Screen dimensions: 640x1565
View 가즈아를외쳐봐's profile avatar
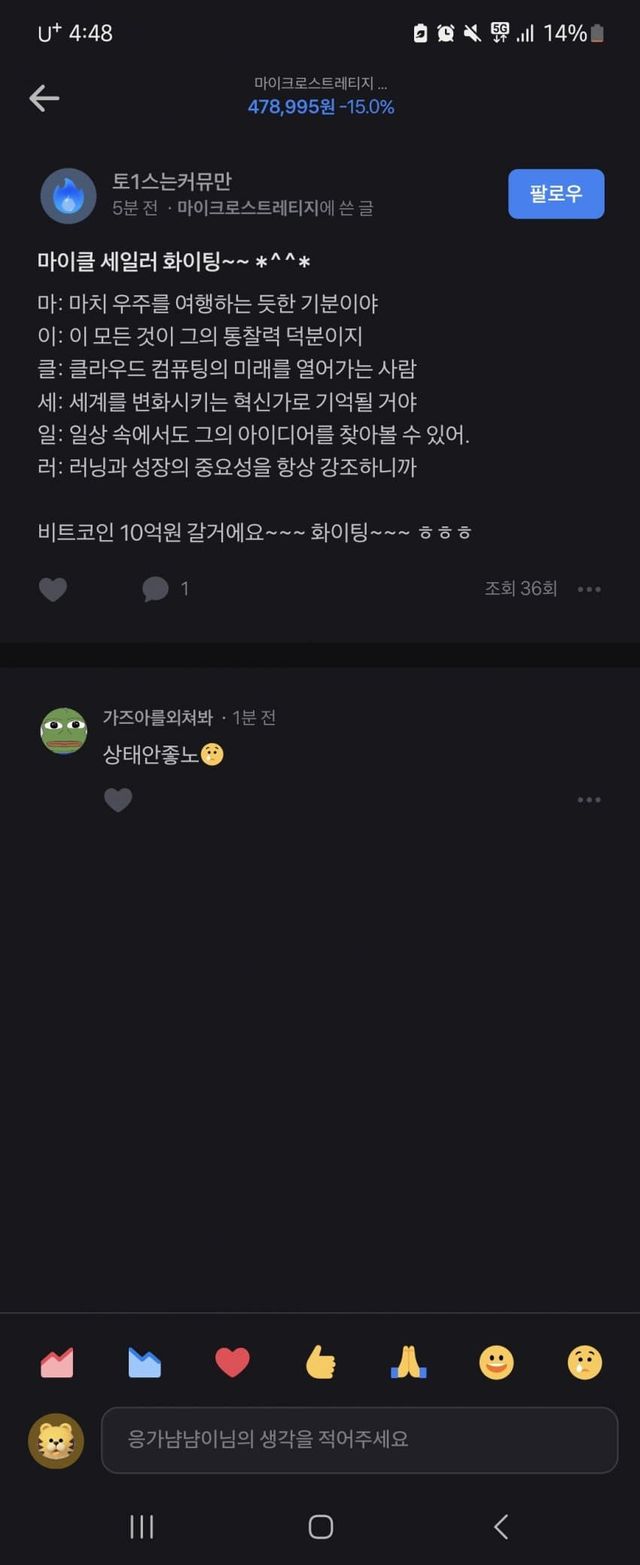64,731
